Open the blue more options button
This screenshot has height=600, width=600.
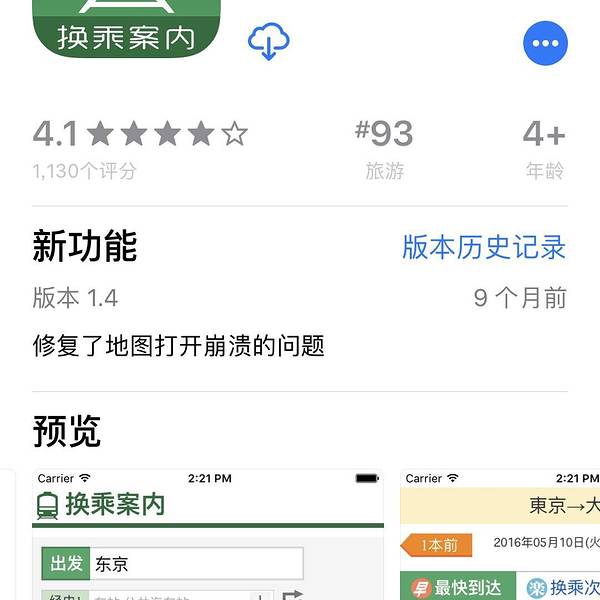545,43
